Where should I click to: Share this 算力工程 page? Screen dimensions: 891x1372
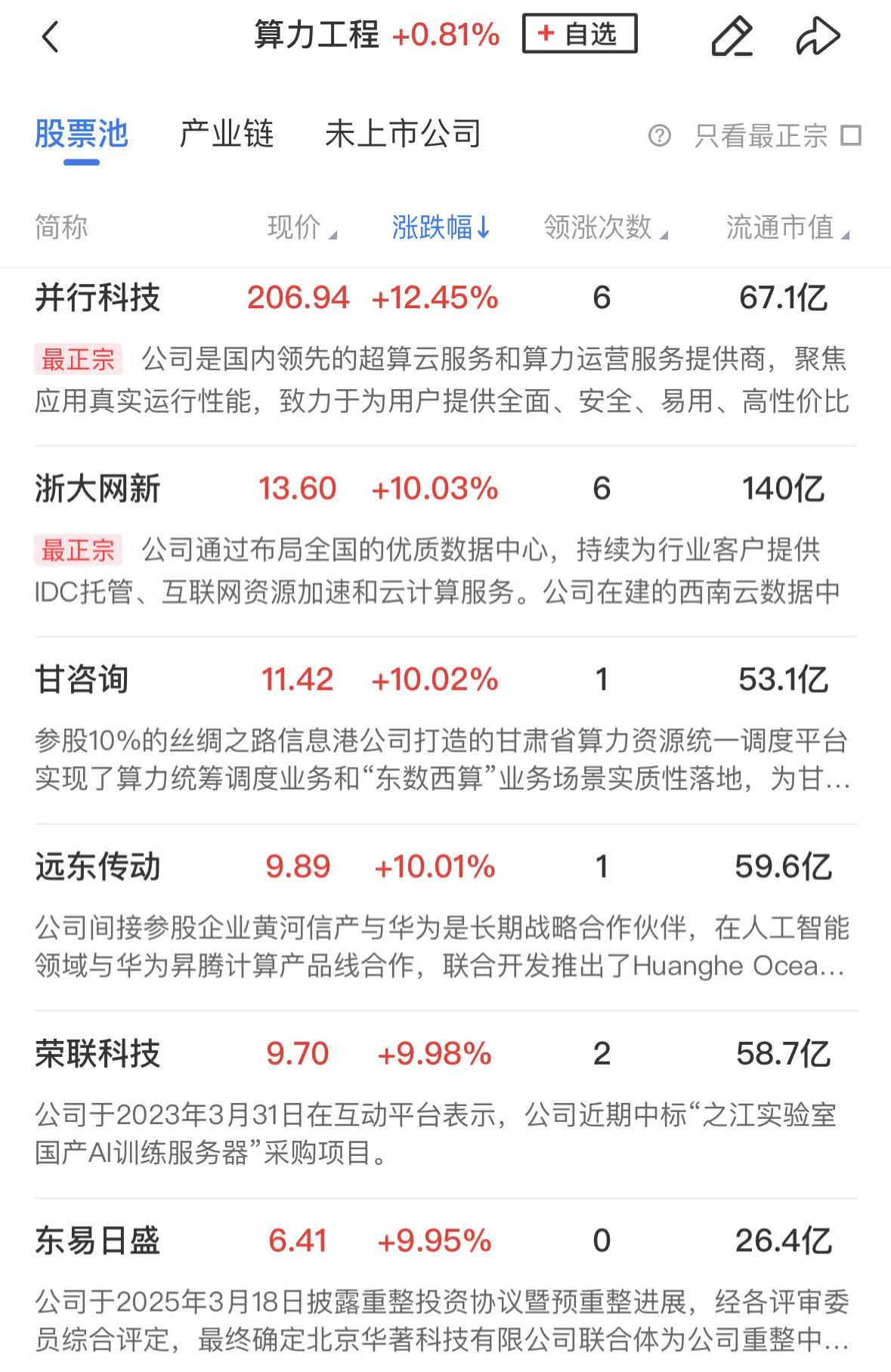818,36
